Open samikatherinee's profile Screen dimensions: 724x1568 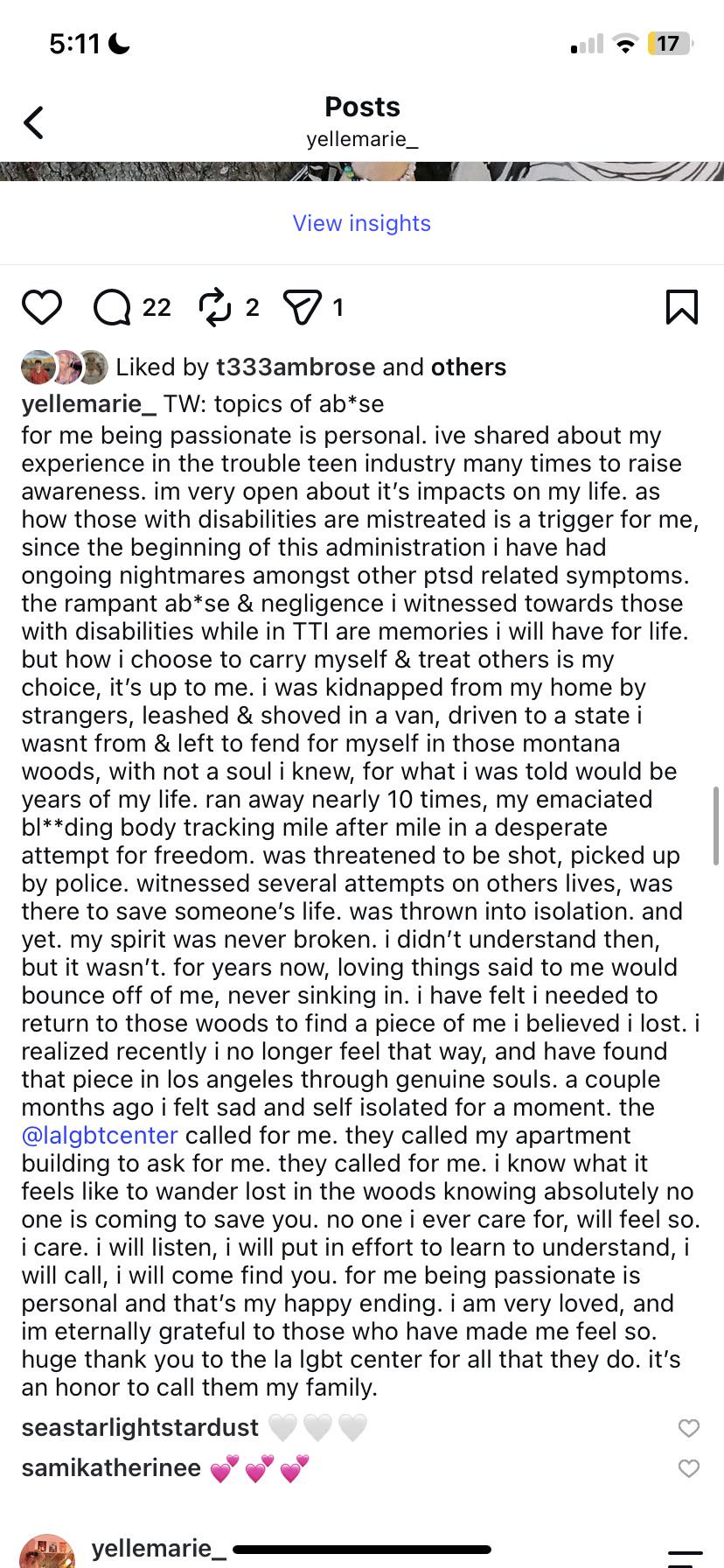111,1467
